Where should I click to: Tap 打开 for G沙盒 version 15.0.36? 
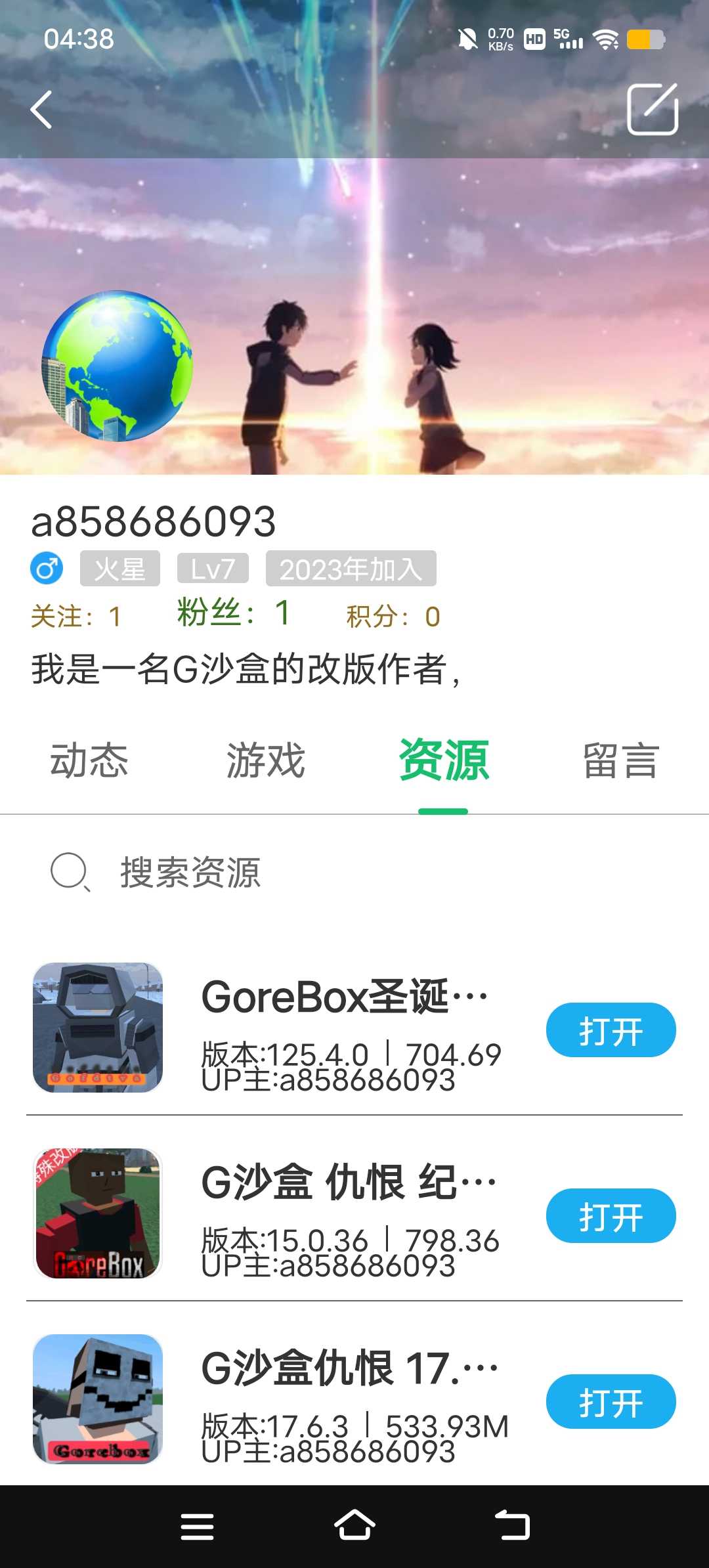coord(611,1216)
